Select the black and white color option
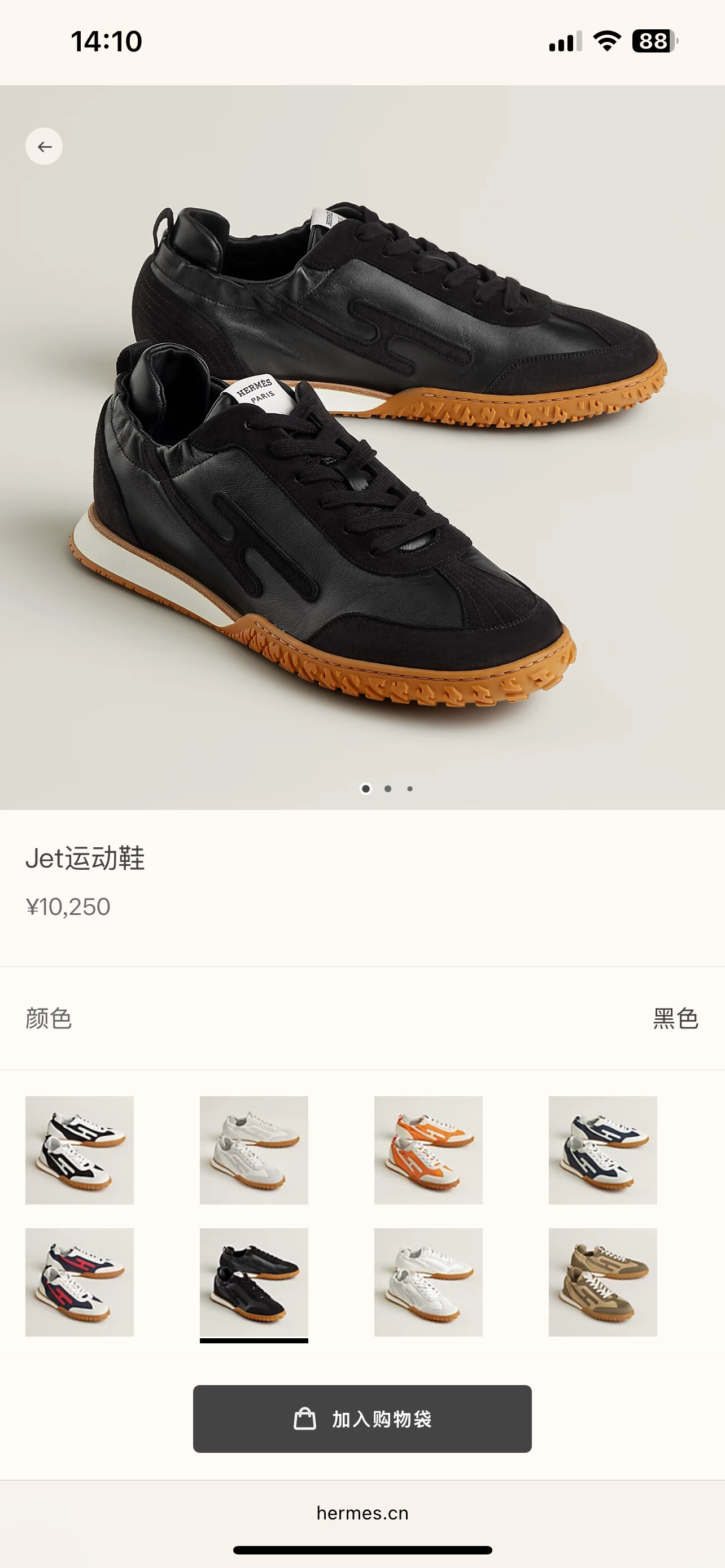 point(79,1150)
